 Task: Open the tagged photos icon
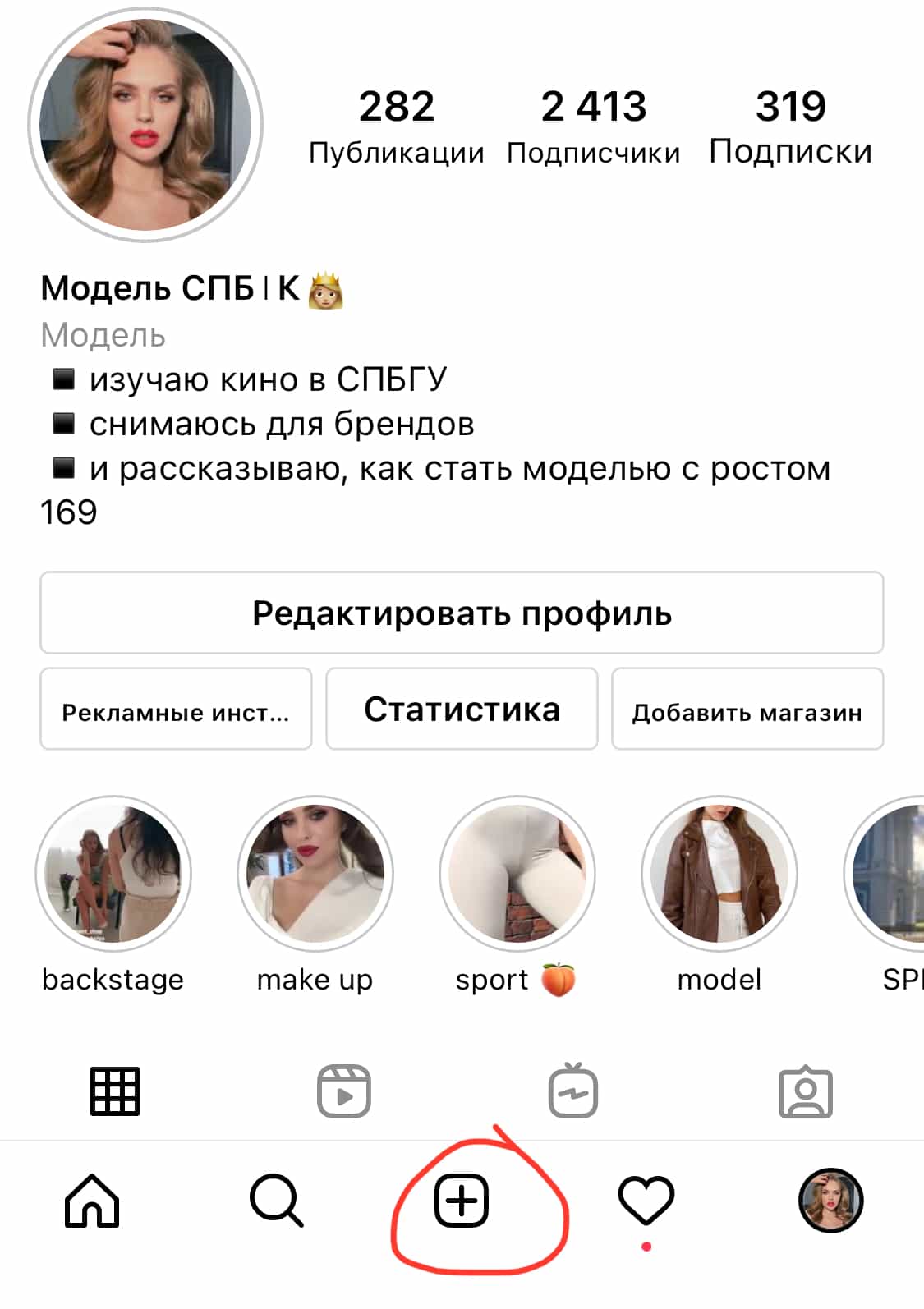[x=806, y=1091]
